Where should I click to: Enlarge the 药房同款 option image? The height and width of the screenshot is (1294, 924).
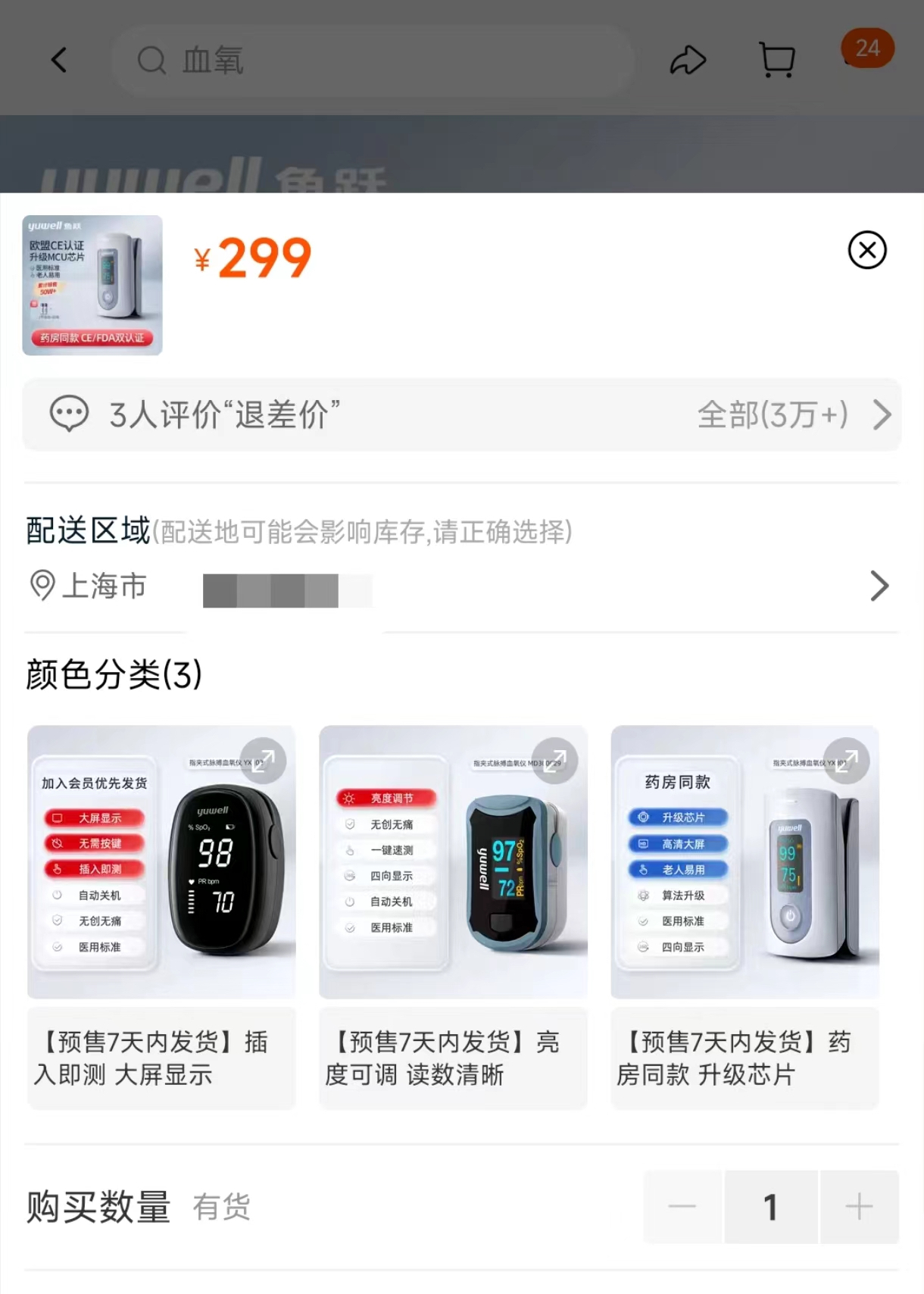846,761
